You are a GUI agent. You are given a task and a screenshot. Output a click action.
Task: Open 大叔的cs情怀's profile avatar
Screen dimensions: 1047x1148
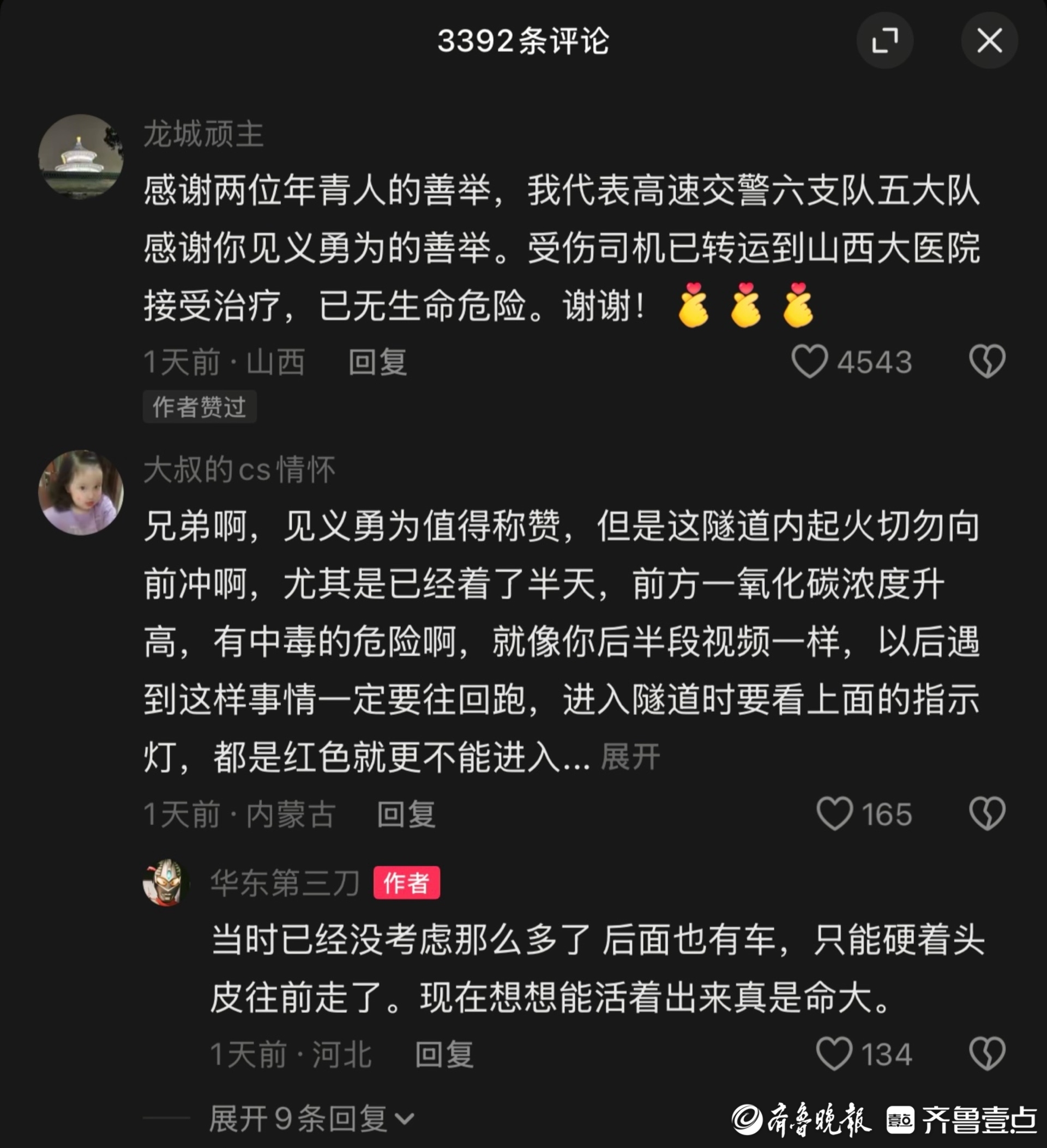80,493
